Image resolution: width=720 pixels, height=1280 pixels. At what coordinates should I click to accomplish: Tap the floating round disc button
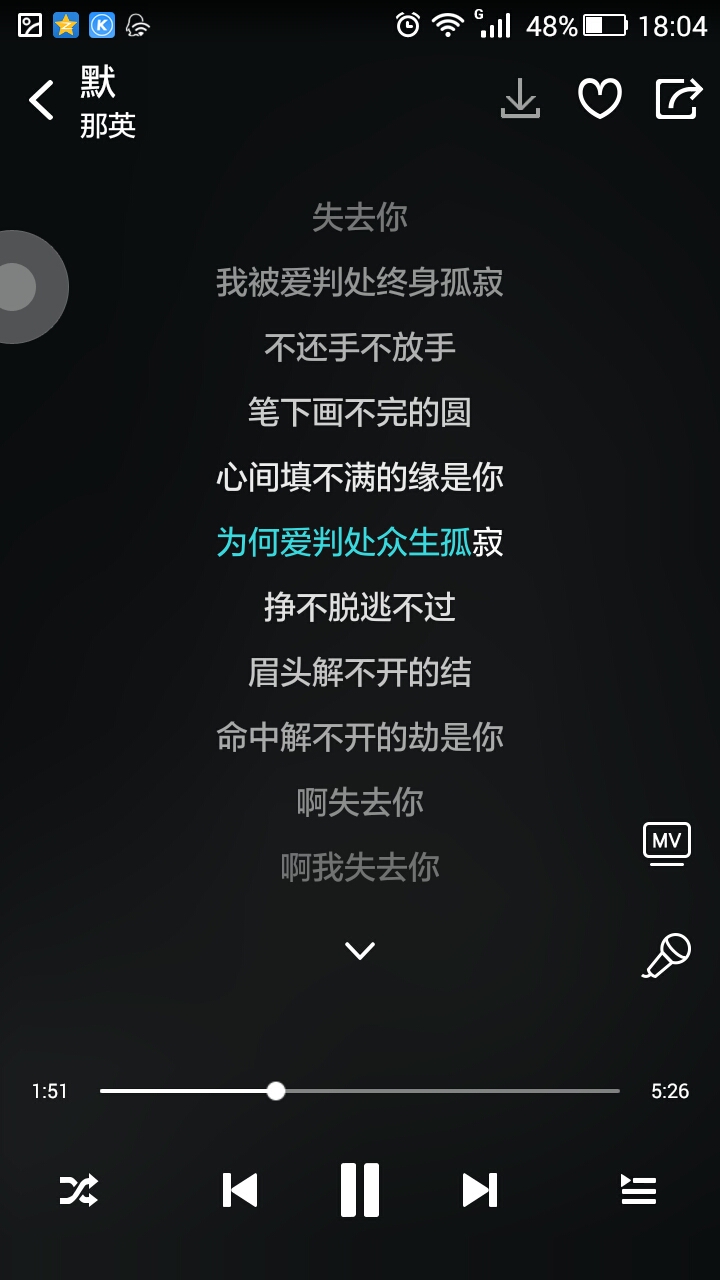click(x=20, y=287)
